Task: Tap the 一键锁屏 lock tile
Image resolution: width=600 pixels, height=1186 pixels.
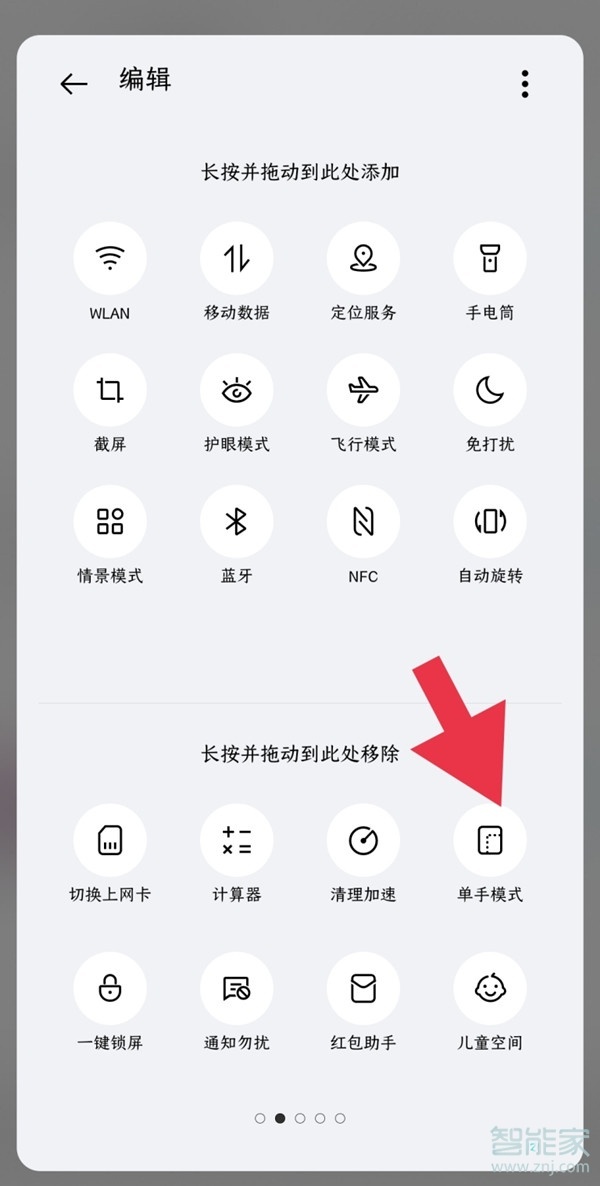Action: (110, 989)
